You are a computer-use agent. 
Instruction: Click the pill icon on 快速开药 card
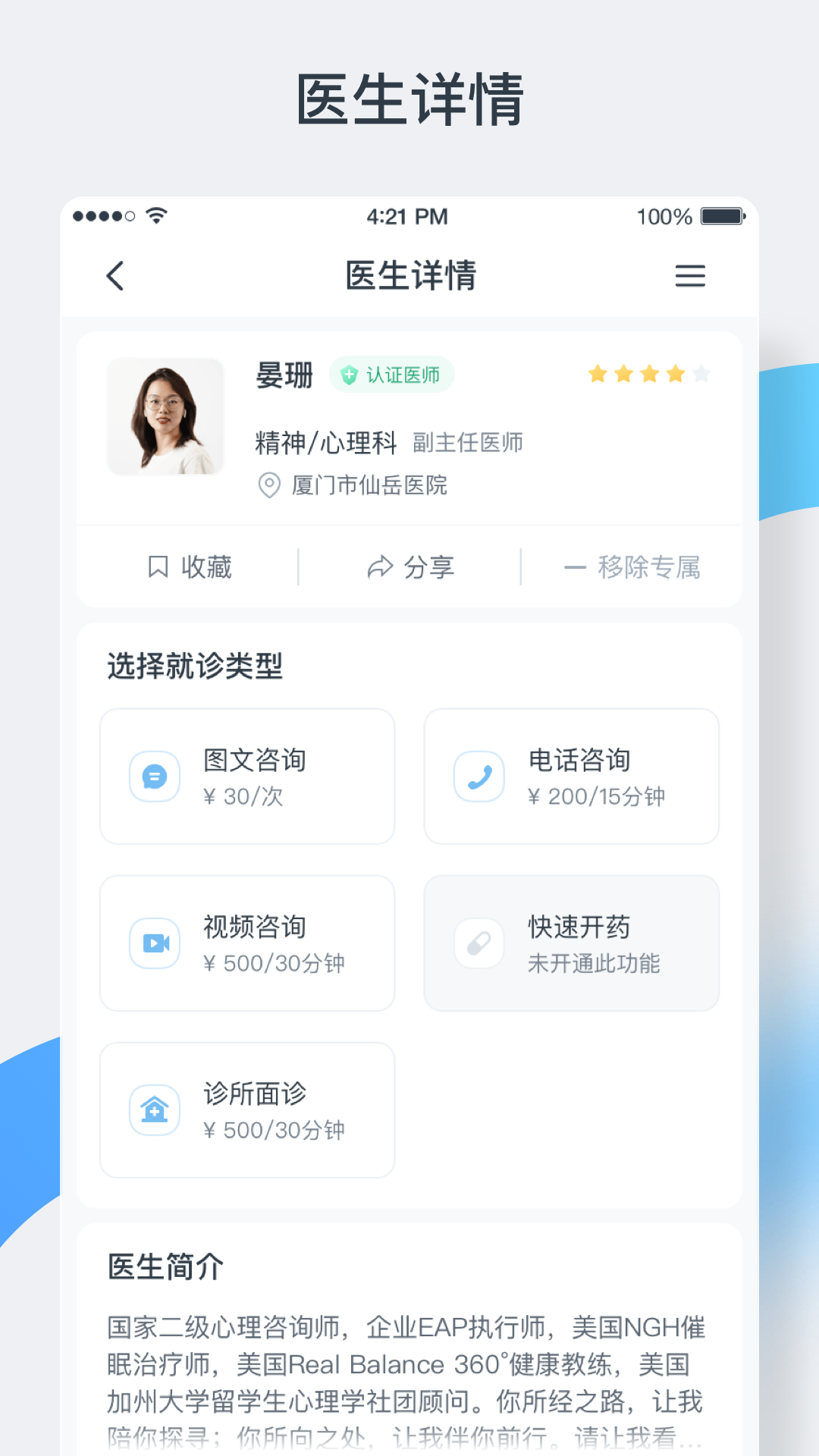[x=478, y=943]
